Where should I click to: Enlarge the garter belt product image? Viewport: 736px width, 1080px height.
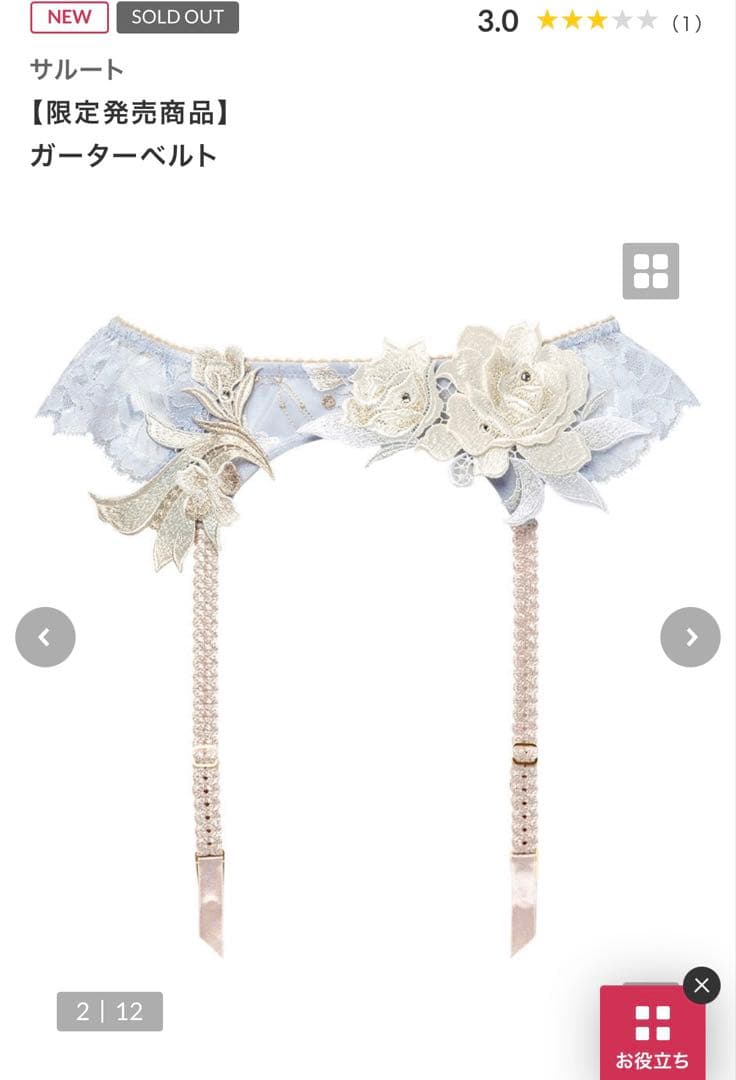point(368,600)
